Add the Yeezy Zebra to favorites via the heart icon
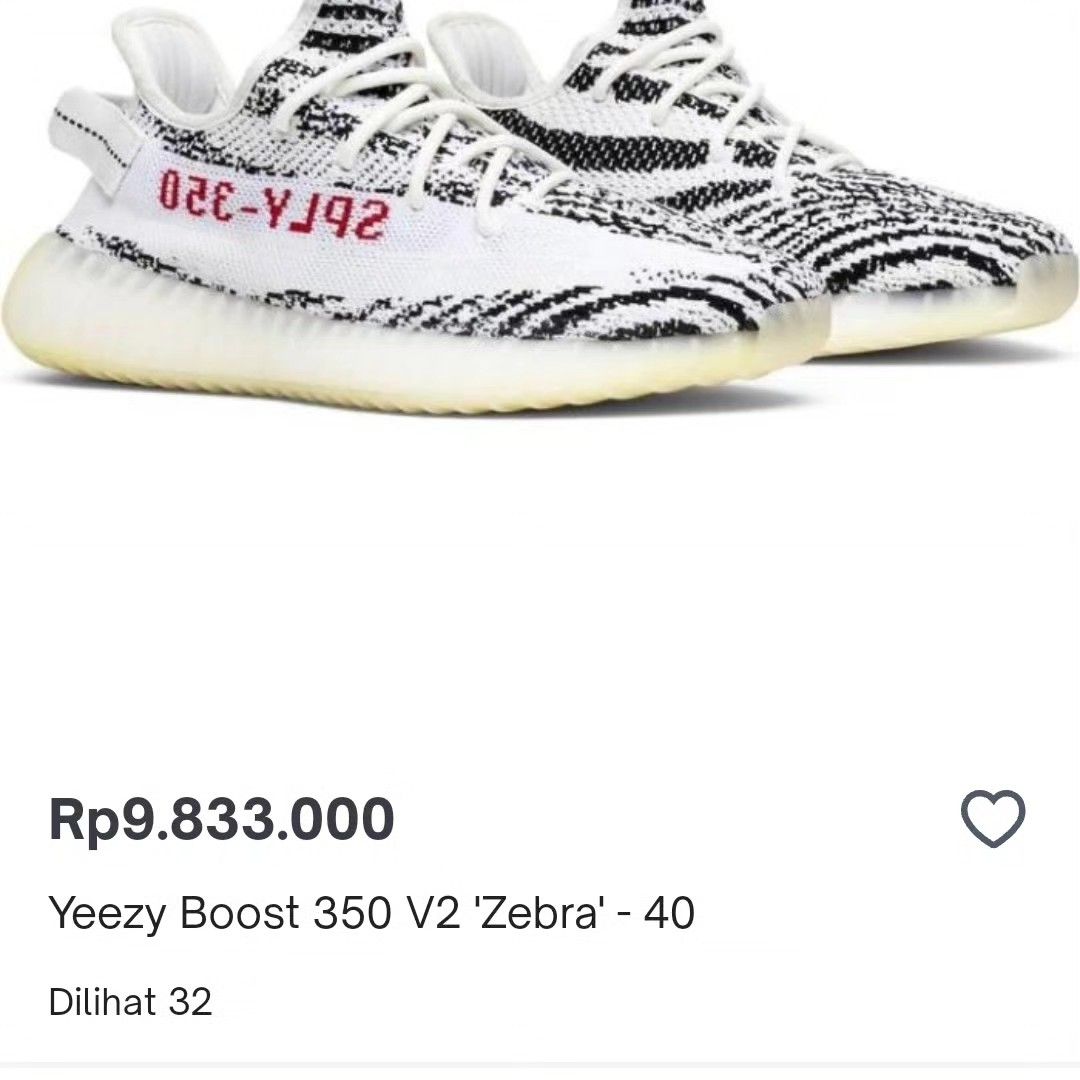The height and width of the screenshot is (1080, 1080). click(x=992, y=820)
